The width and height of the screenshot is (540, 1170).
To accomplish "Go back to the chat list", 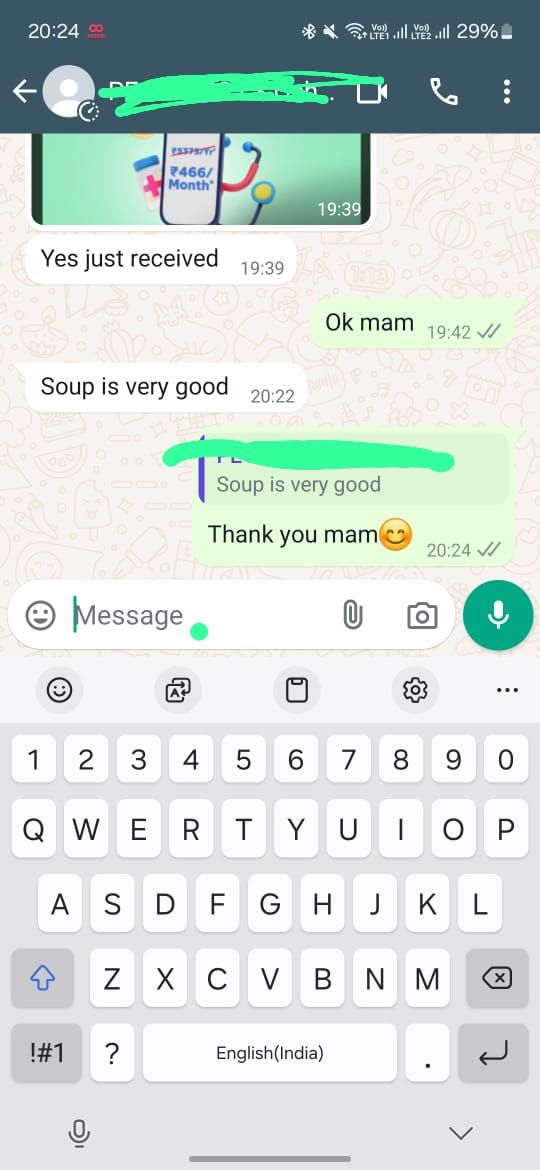I will tap(25, 91).
